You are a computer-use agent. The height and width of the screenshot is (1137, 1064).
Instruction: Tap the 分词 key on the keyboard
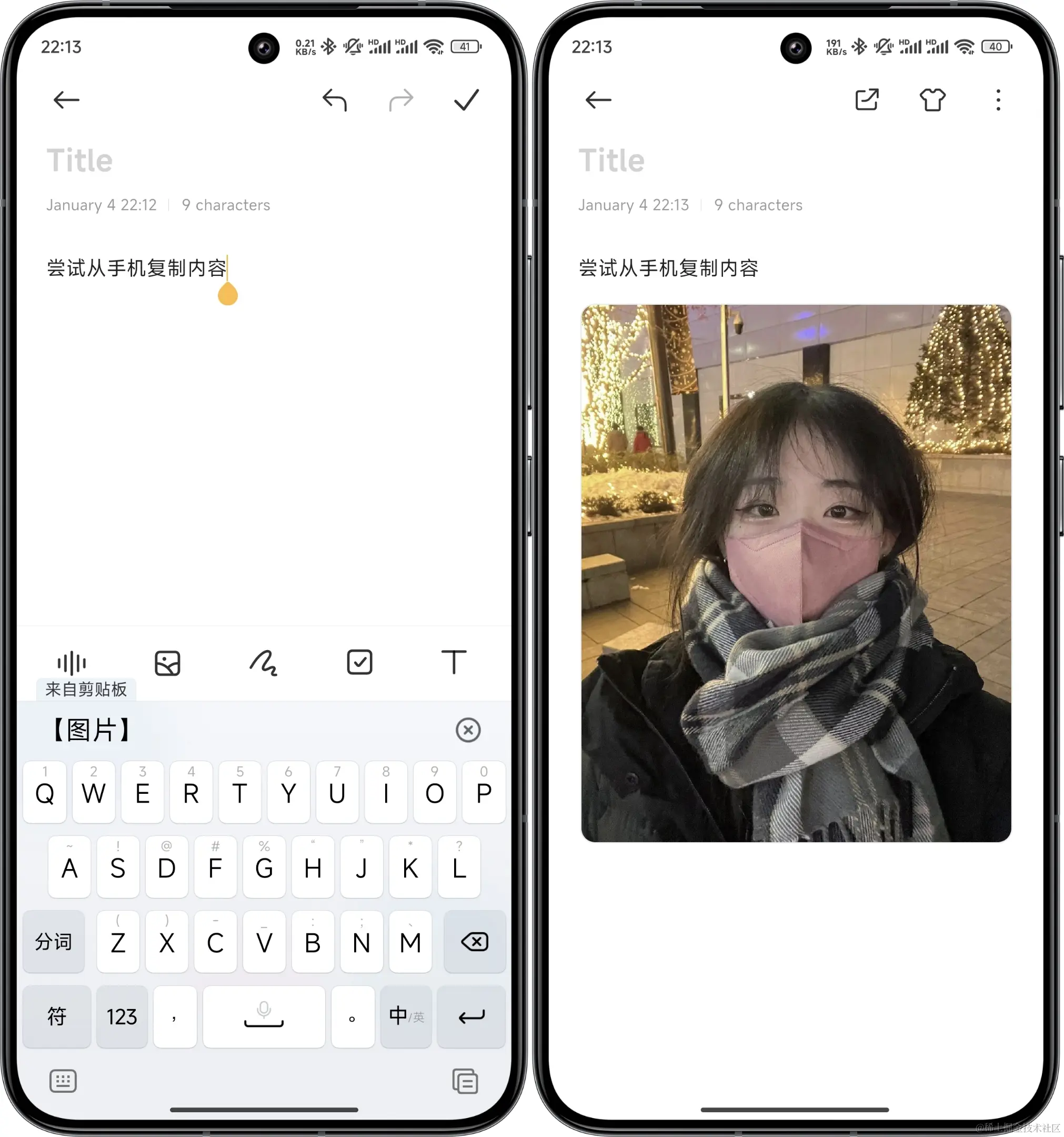click(54, 941)
